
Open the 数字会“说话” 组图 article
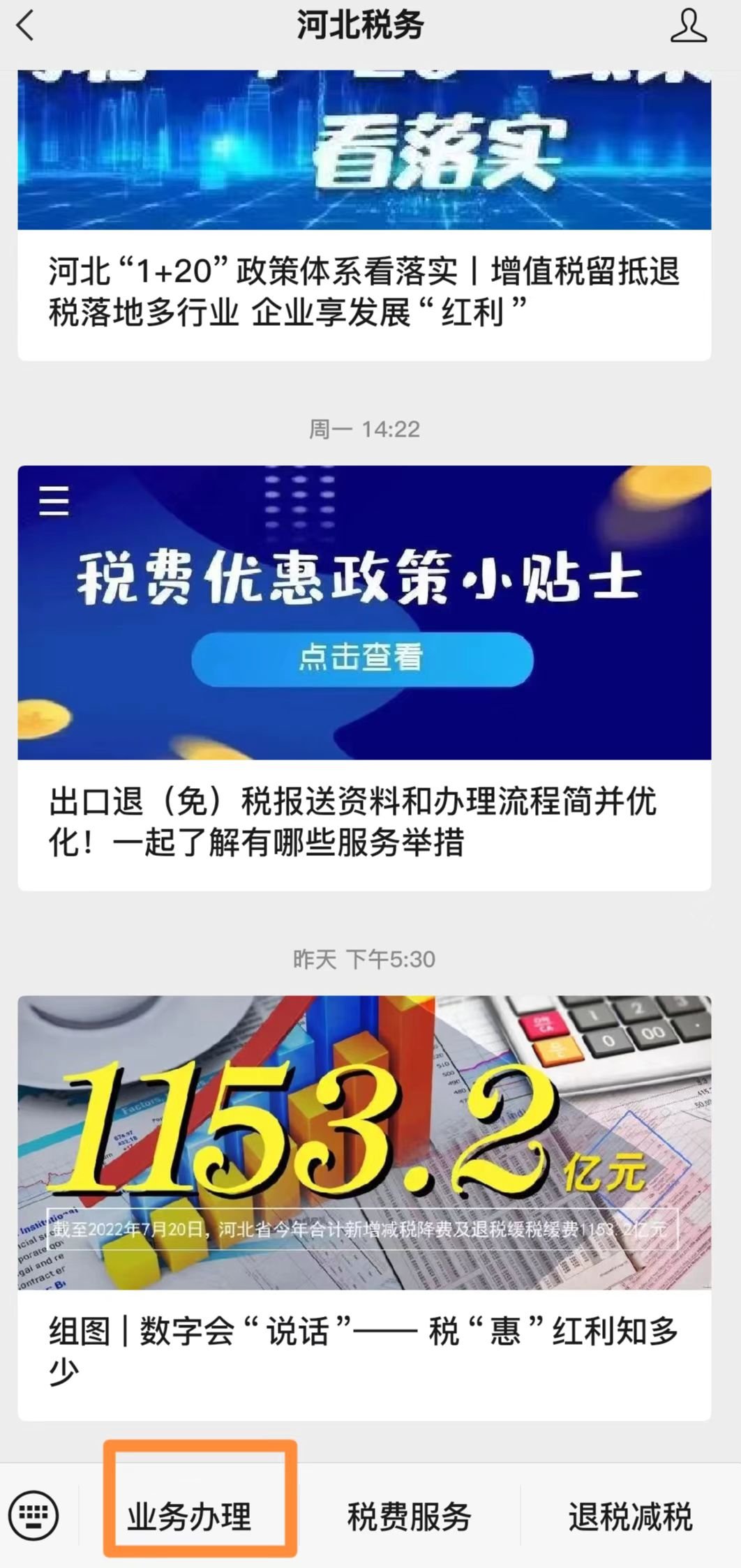[x=364, y=1351]
